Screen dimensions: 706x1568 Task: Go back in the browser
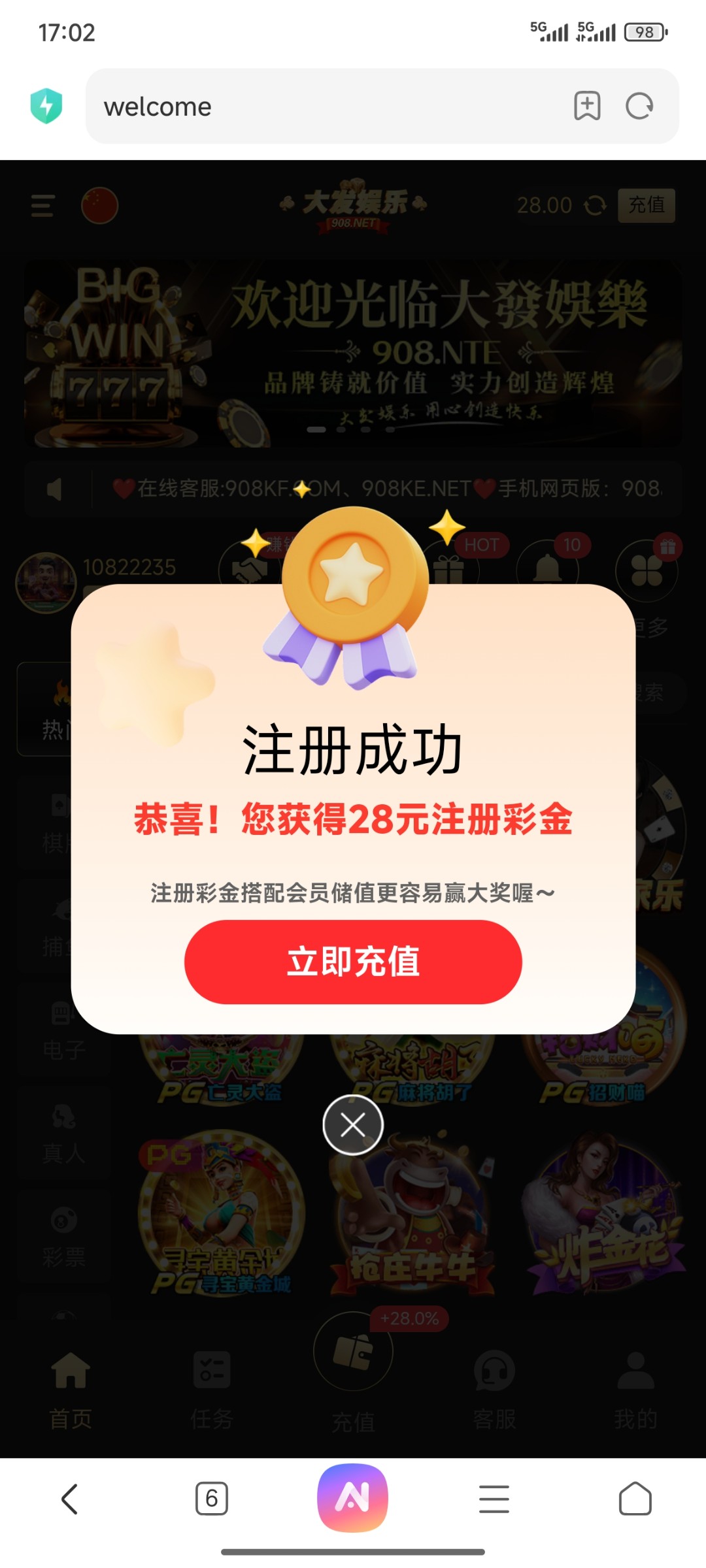(x=70, y=1499)
